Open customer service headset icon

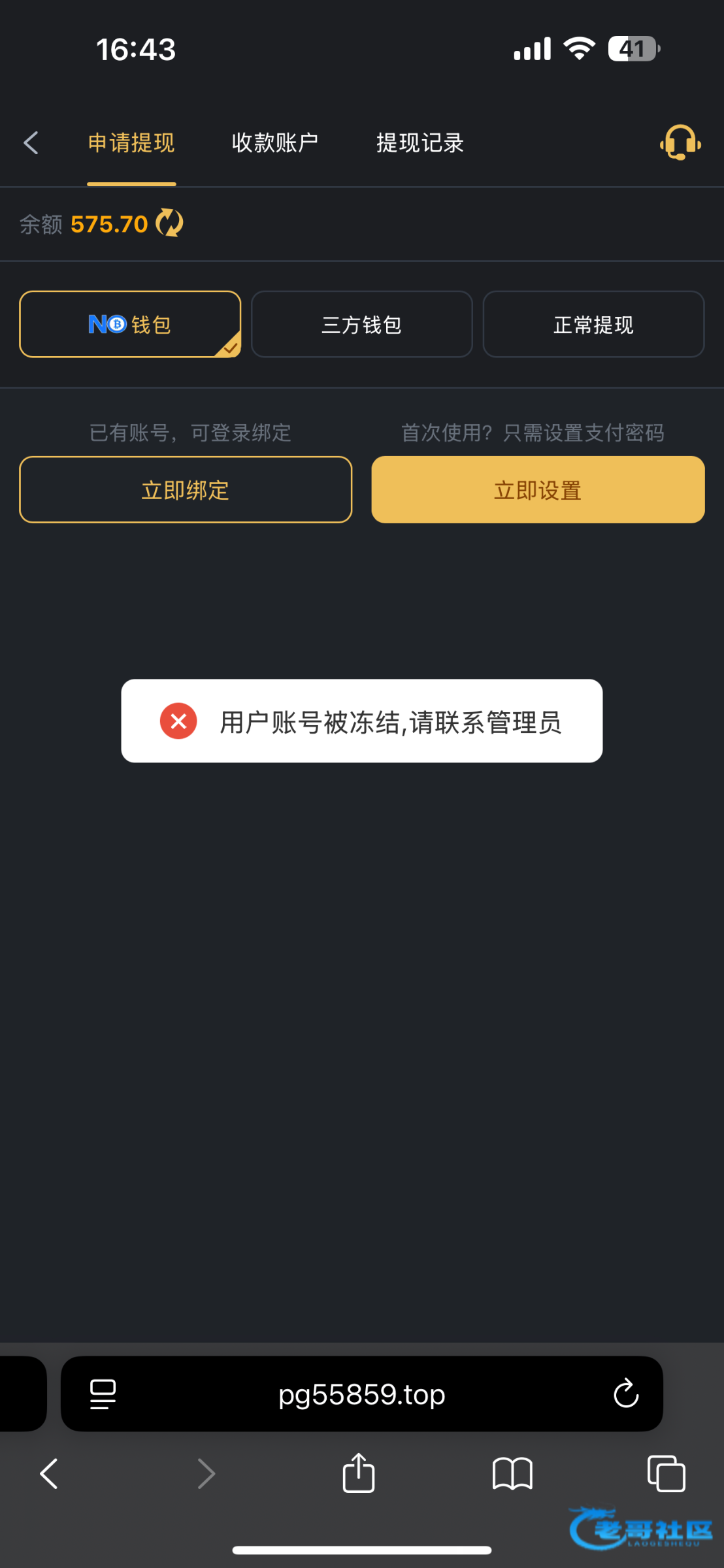(x=680, y=142)
